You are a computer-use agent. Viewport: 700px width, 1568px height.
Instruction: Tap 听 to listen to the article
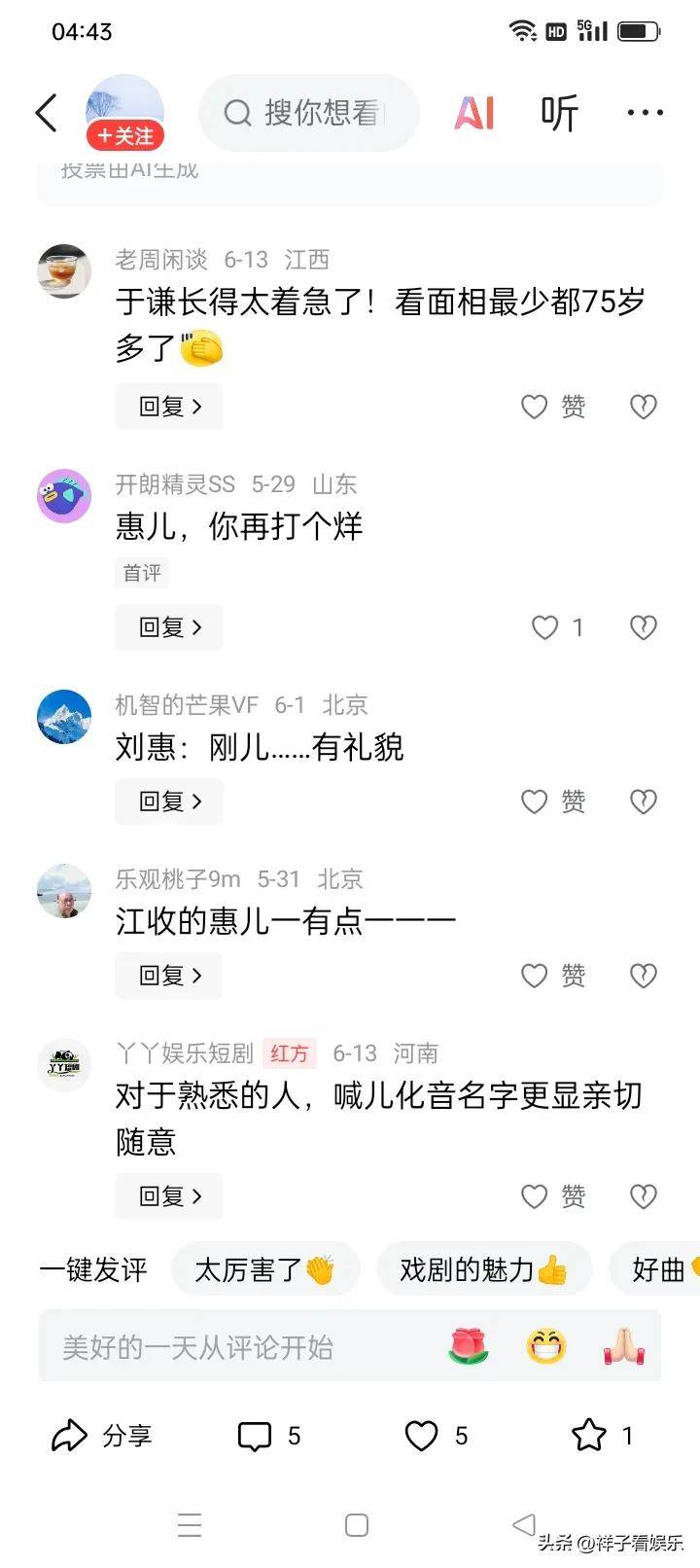tap(559, 113)
